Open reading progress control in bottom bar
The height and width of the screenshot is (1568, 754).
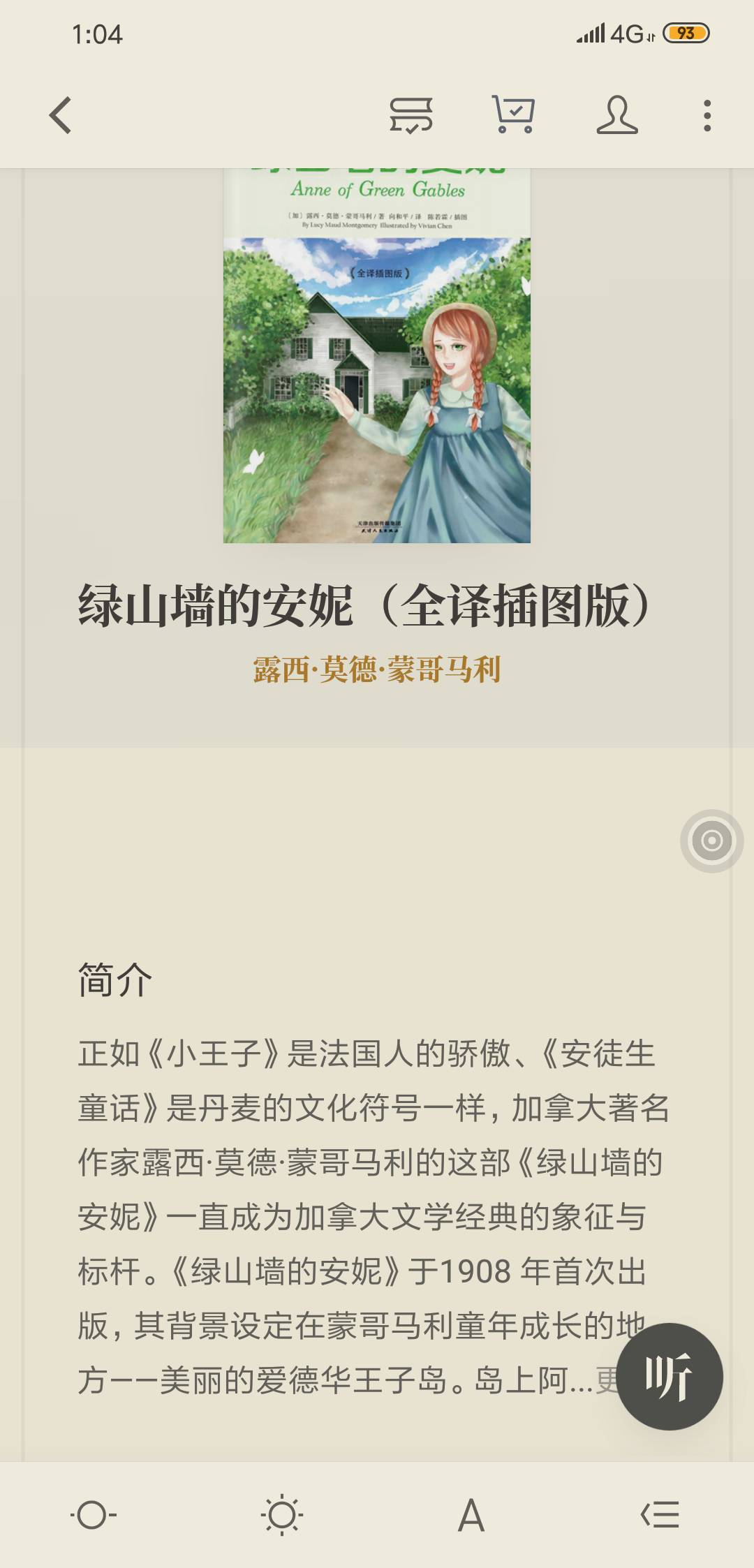tap(93, 1515)
